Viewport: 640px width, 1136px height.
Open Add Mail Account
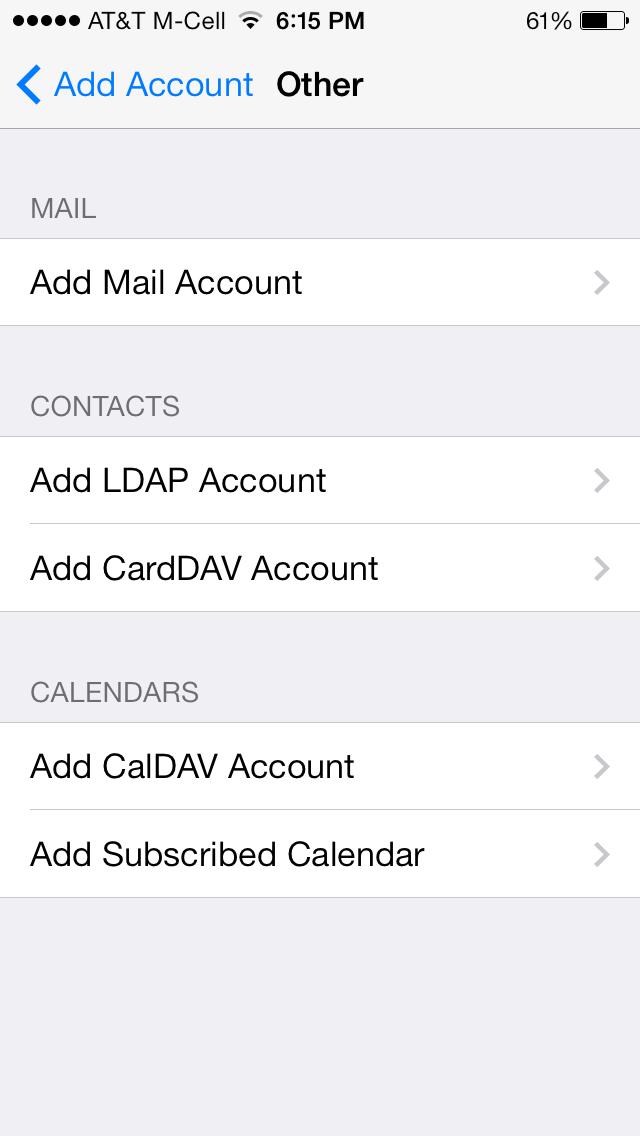[320, 282]
